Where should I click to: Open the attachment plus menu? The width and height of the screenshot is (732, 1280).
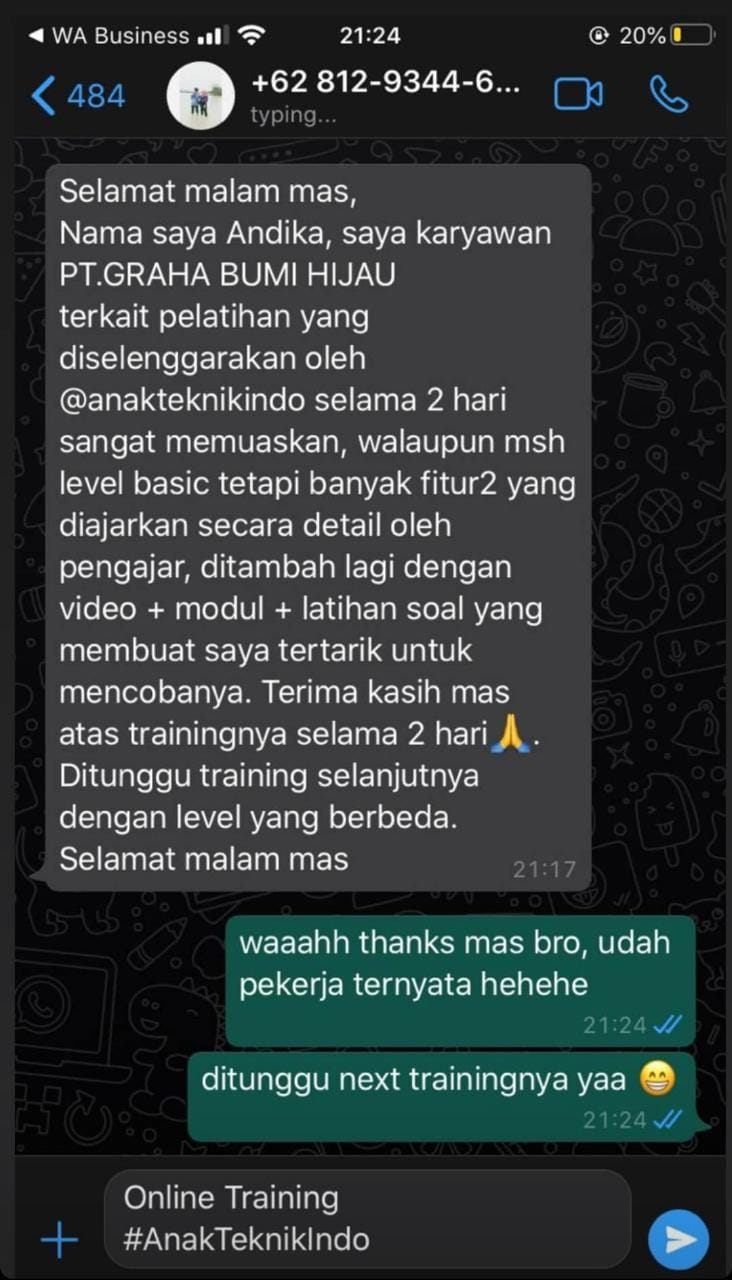tap(59, 1241)
